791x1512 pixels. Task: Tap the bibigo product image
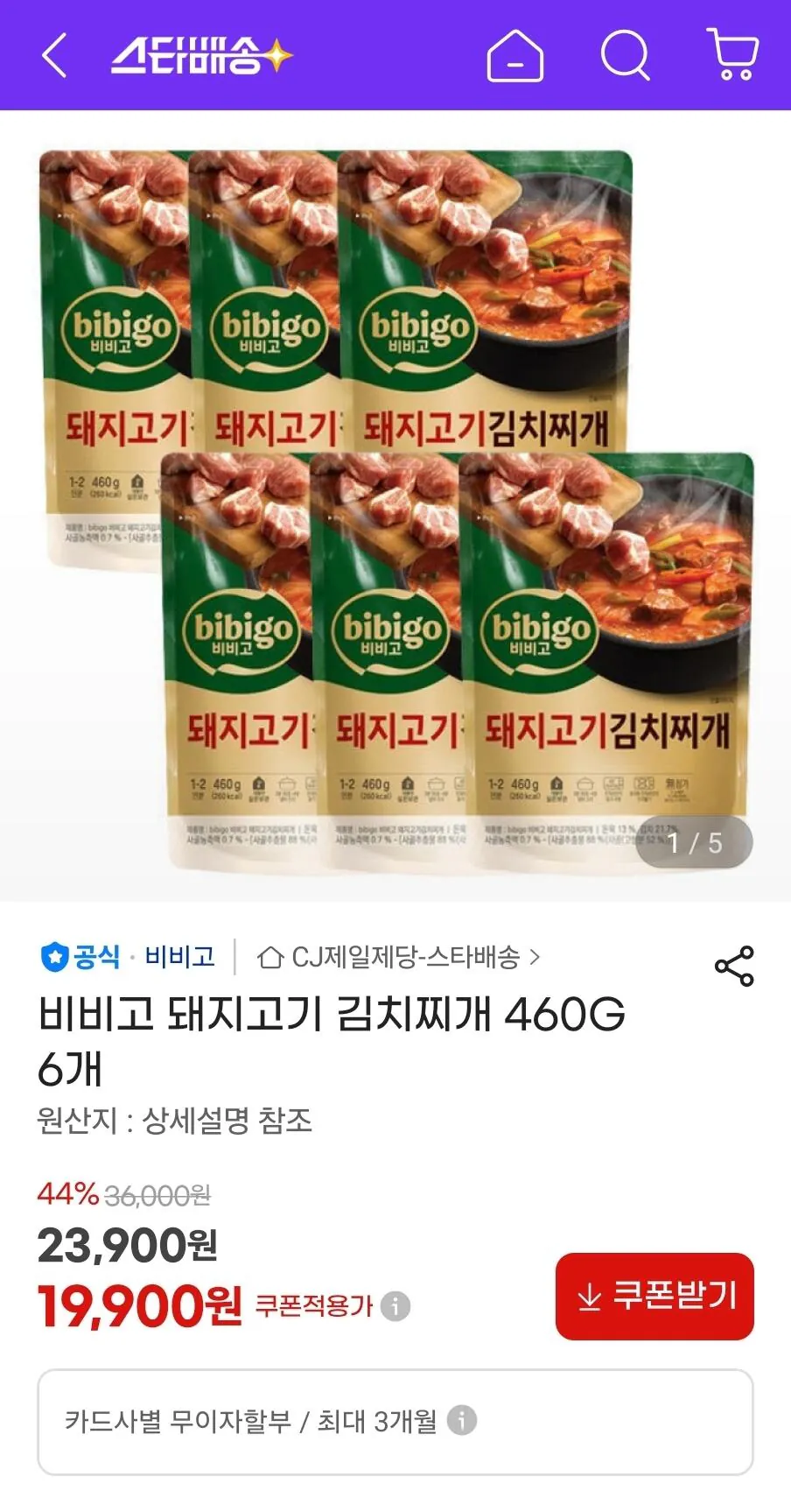coord(394,508)
